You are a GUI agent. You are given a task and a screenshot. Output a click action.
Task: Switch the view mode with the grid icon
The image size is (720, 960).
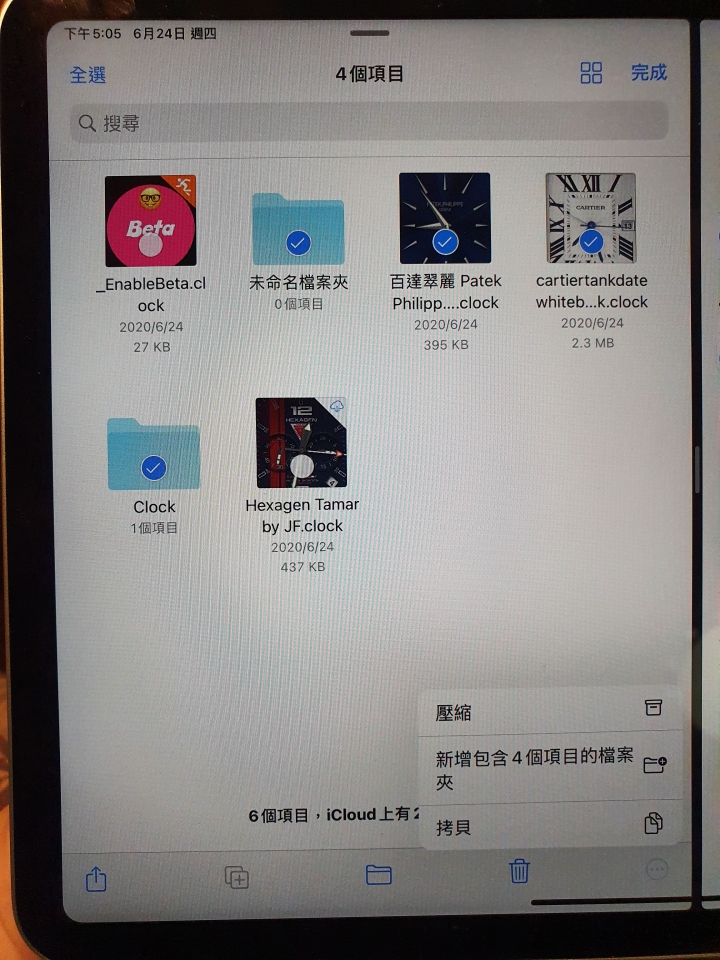point(591,73)
